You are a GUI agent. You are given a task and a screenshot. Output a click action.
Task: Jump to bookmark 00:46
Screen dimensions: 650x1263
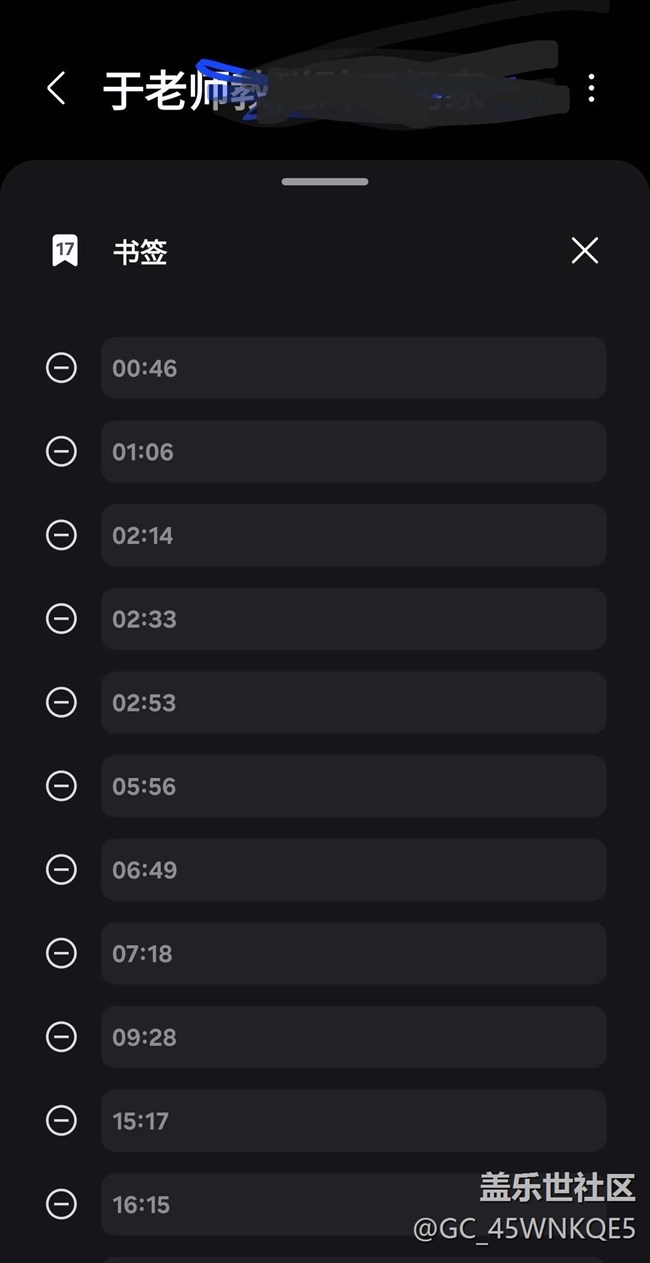click(354, 368)
